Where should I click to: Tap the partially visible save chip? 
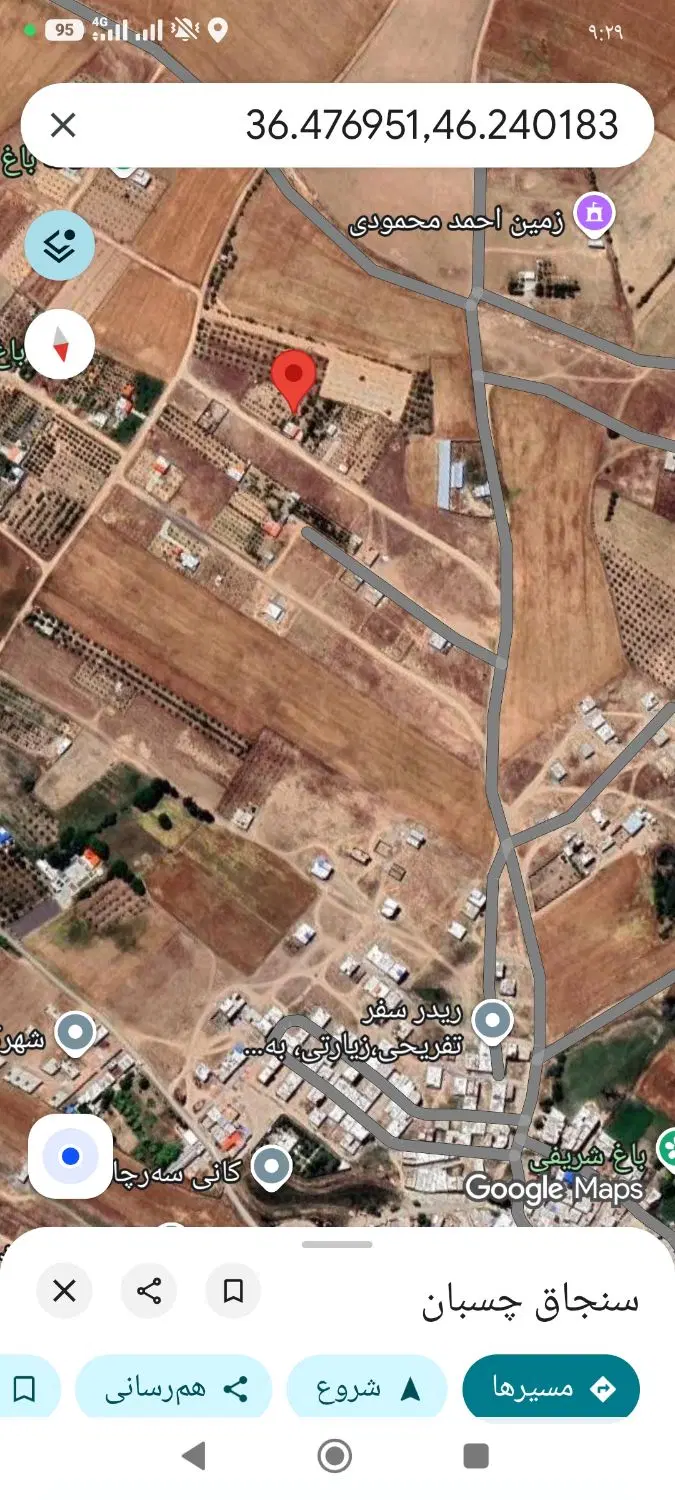point(27,1388)
